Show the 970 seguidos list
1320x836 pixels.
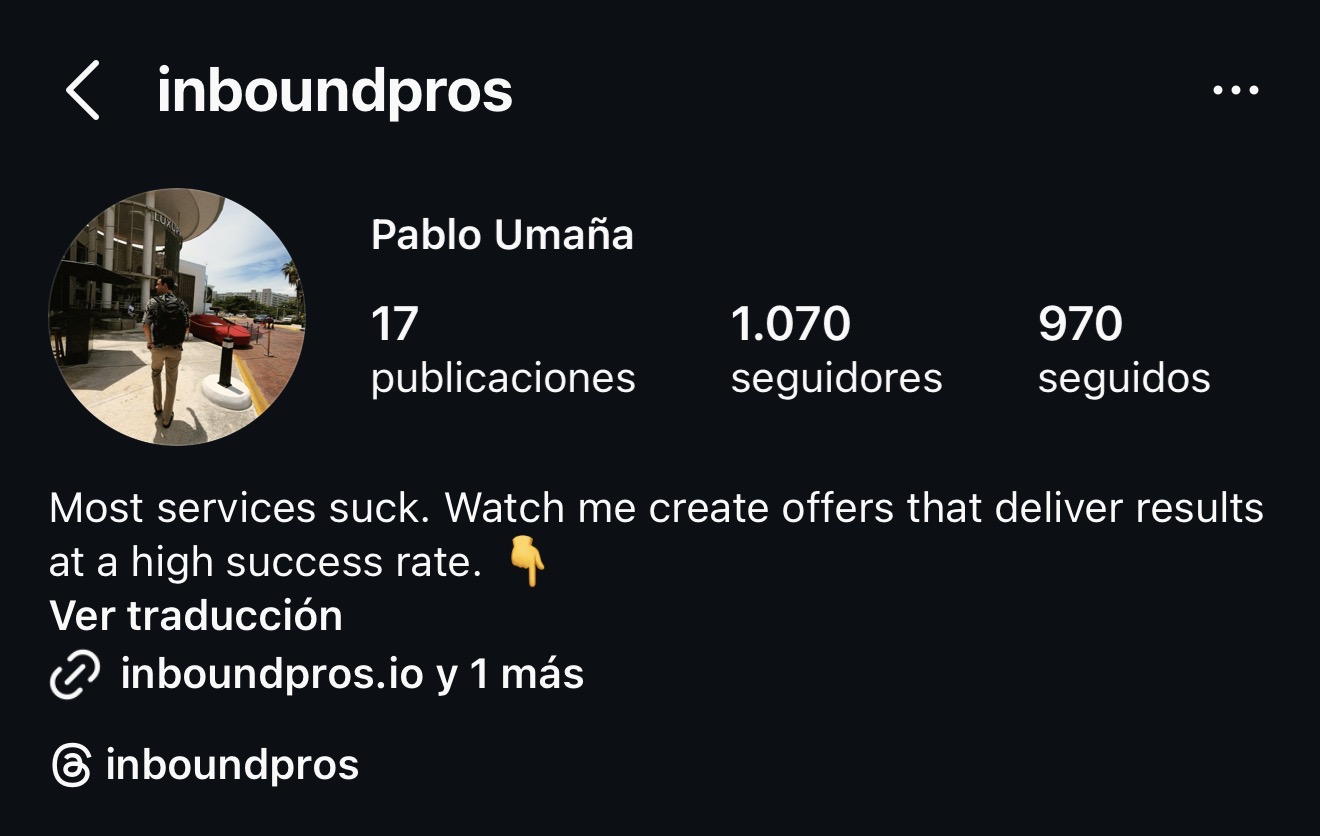tap(1123, 351)
